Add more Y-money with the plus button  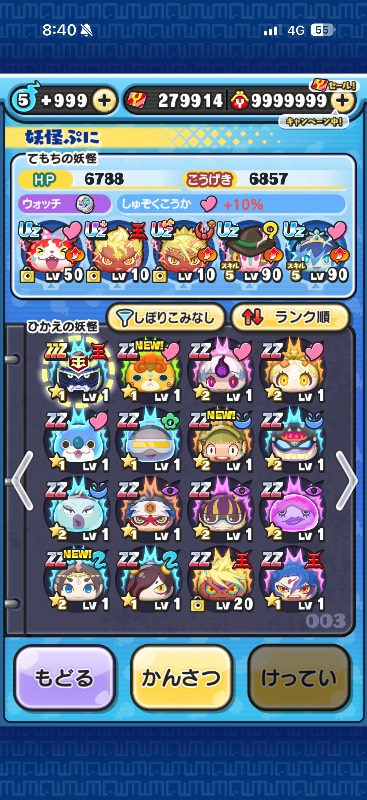[344, 101]
